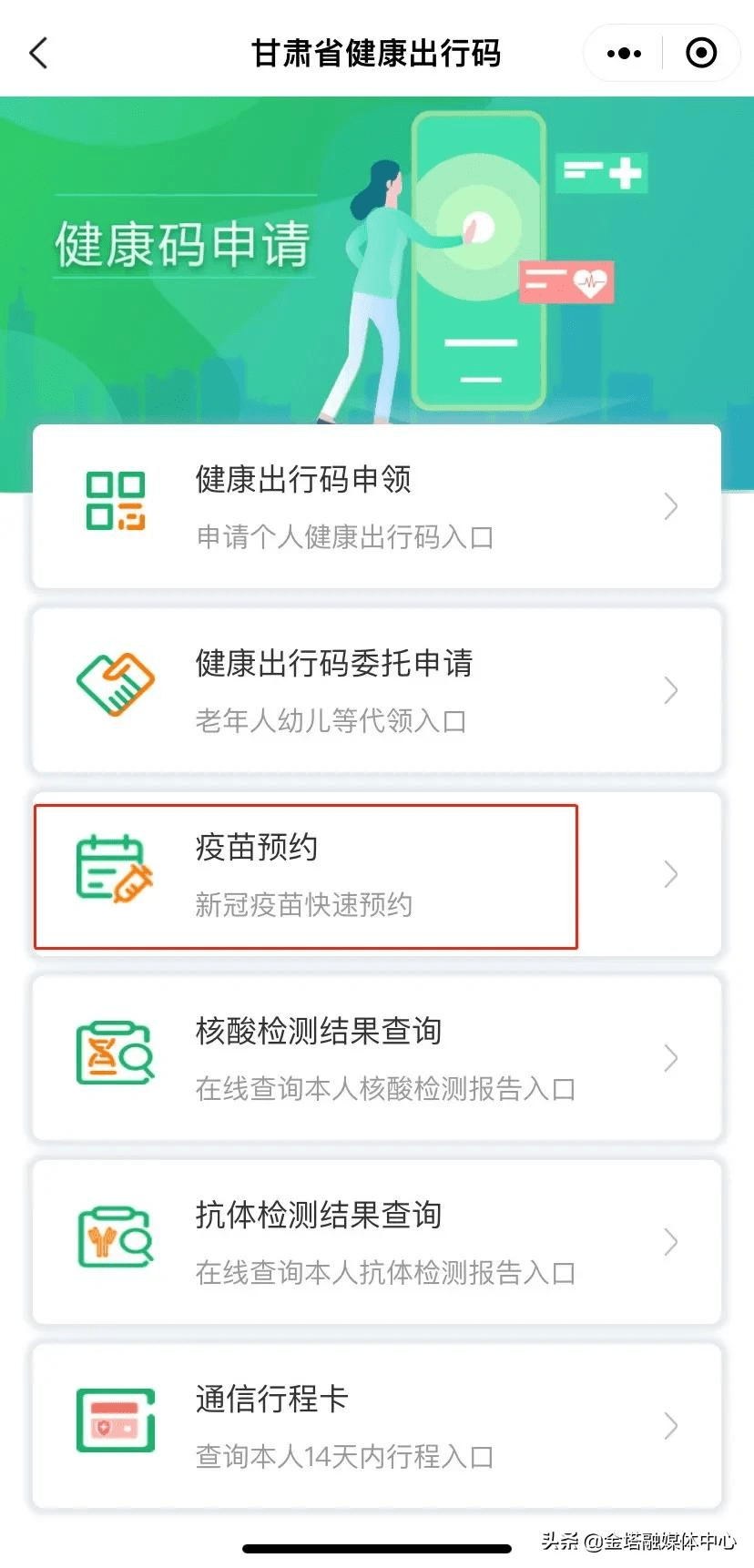Image resolution: width=754 pixels, height=1568 pixels.
Task: Open 疫苗预约 vaccine booking
Action: 377,874
